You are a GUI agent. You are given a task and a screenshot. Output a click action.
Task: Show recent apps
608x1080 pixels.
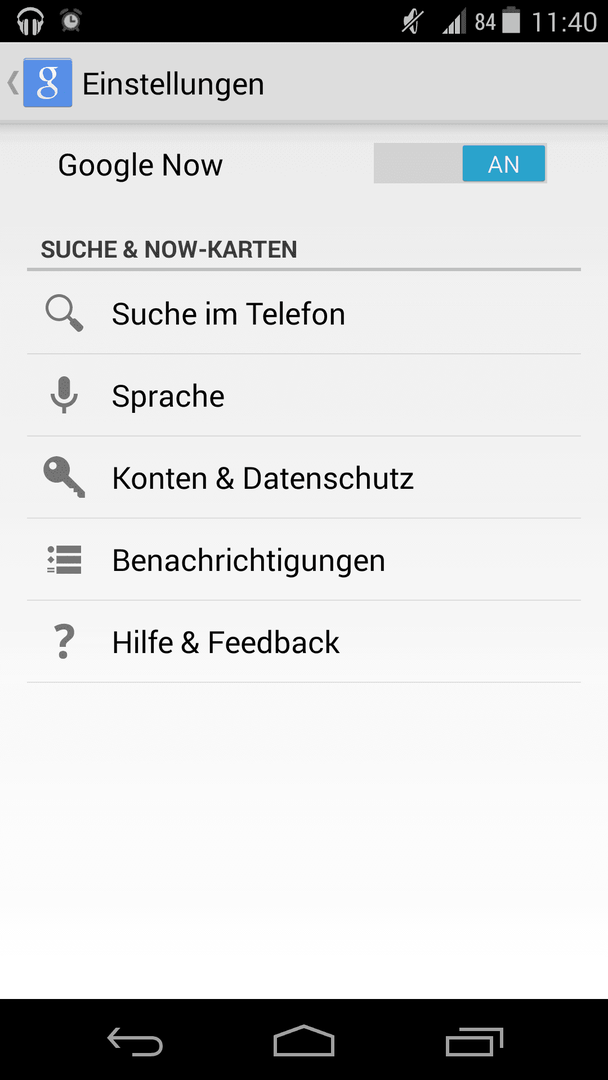point(474,1041)
